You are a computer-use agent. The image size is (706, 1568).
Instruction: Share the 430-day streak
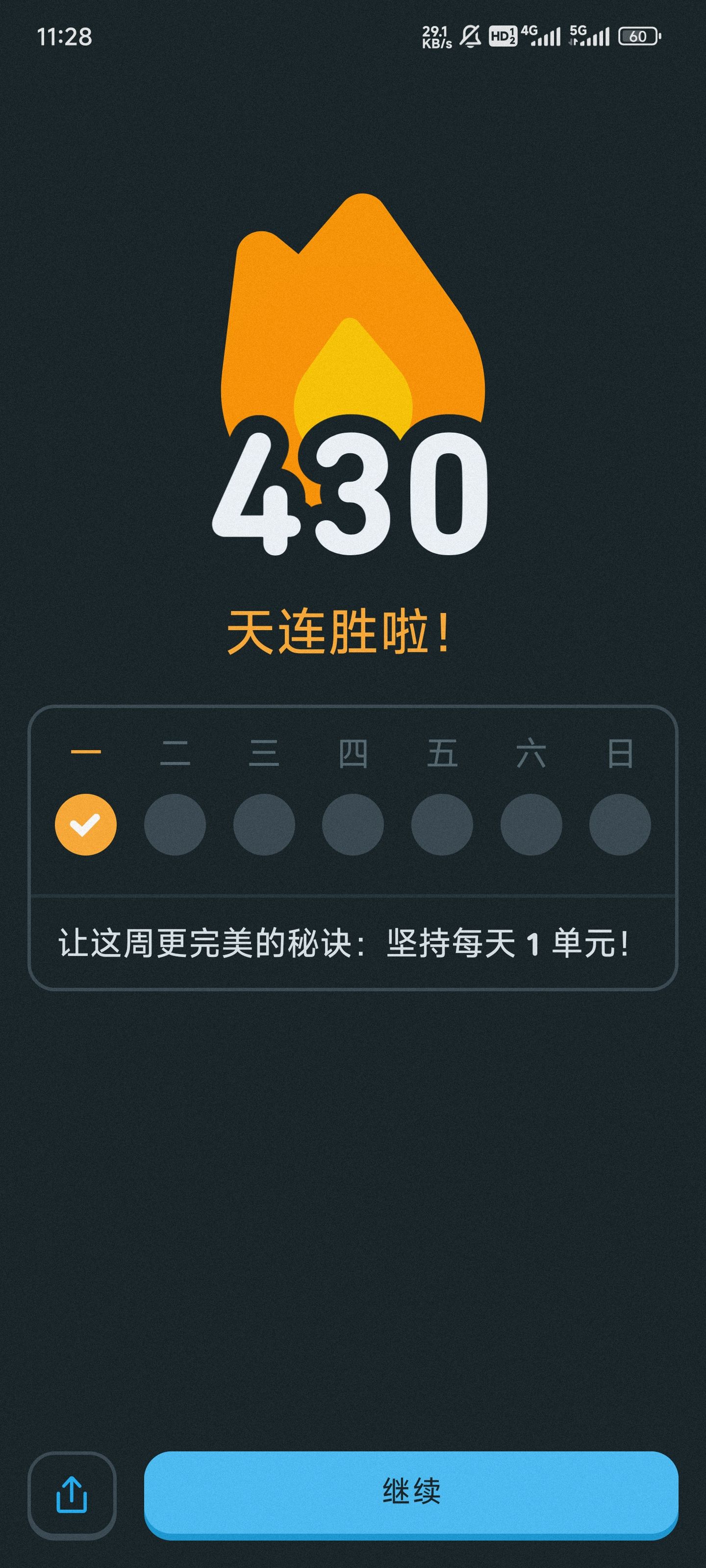point(72,1494)
